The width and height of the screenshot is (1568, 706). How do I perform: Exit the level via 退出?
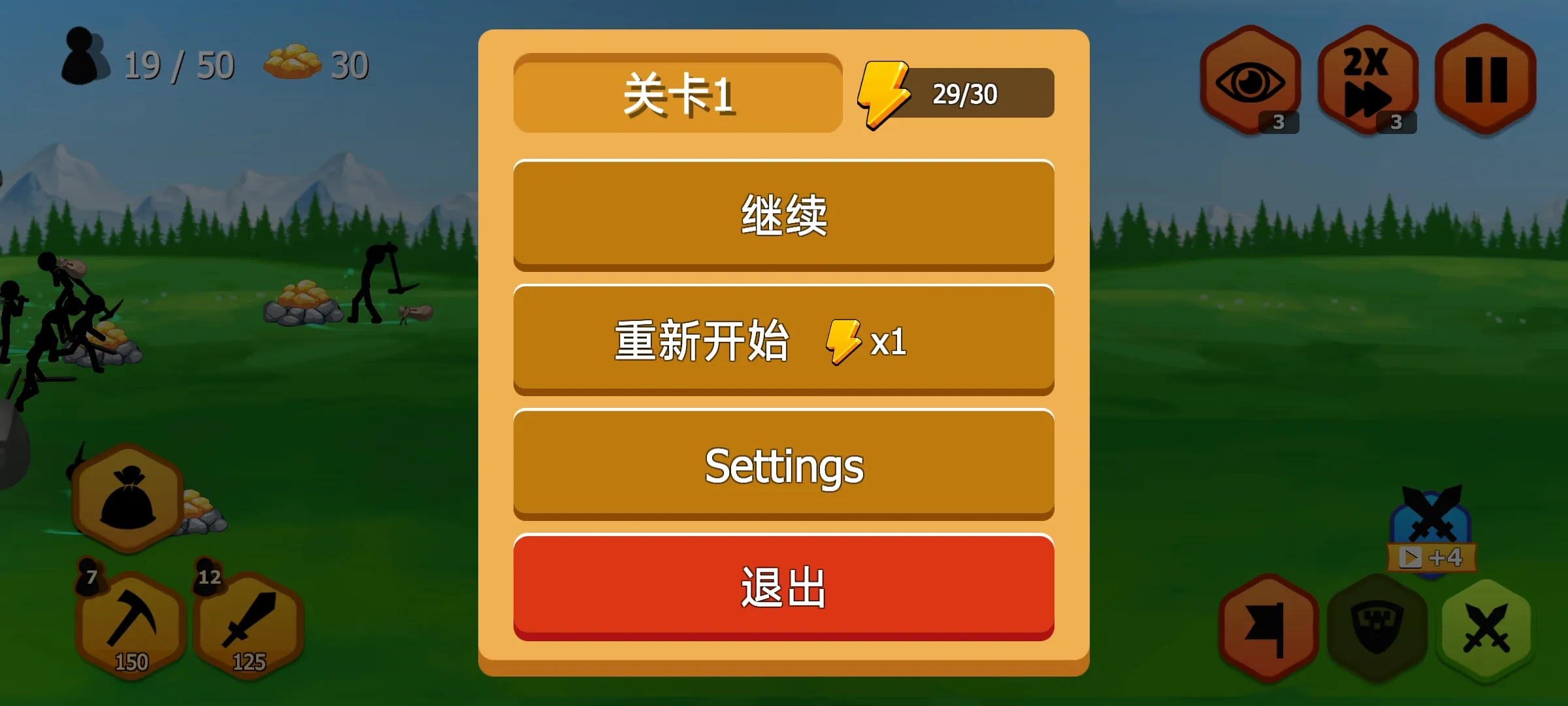pos(783,586)
